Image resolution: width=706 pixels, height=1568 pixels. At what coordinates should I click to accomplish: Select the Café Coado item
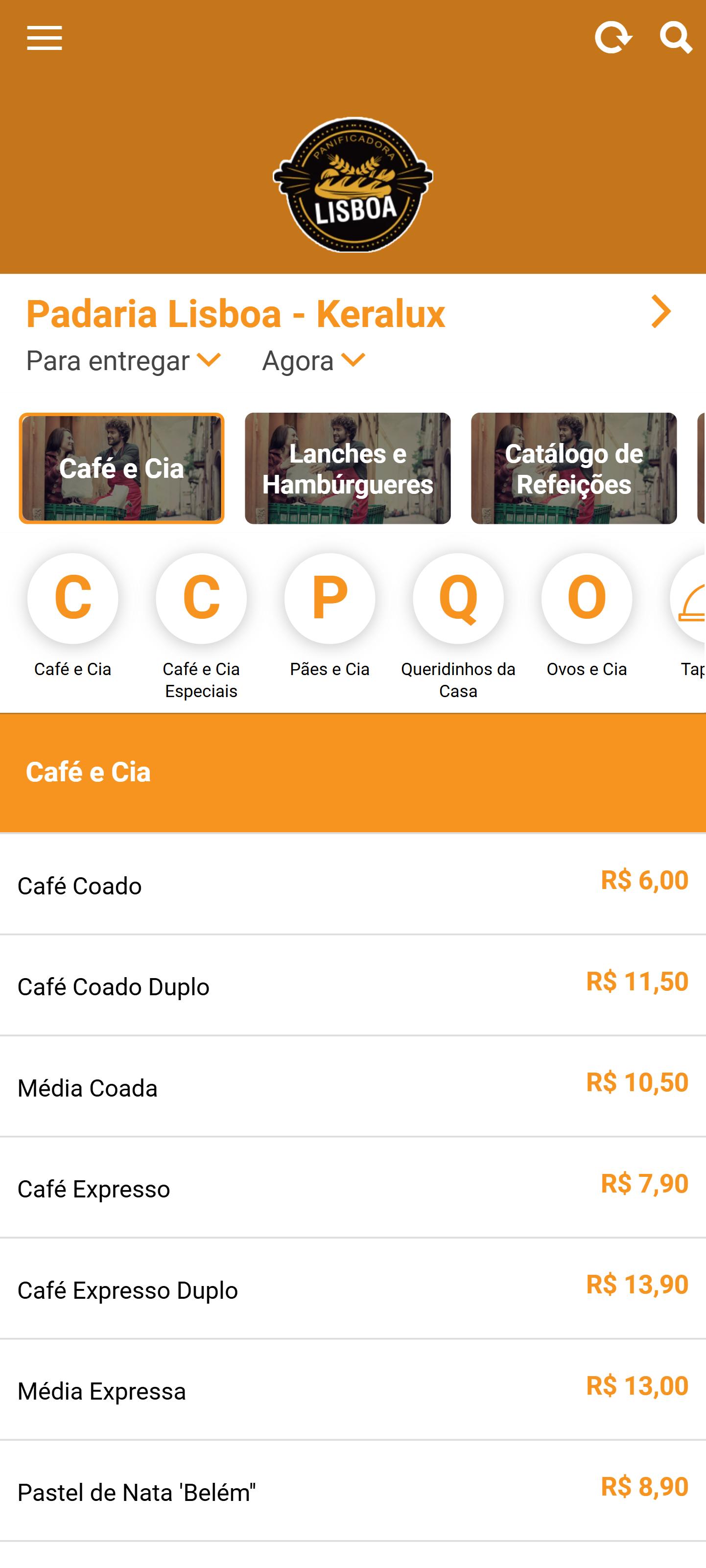pos(353,885)
